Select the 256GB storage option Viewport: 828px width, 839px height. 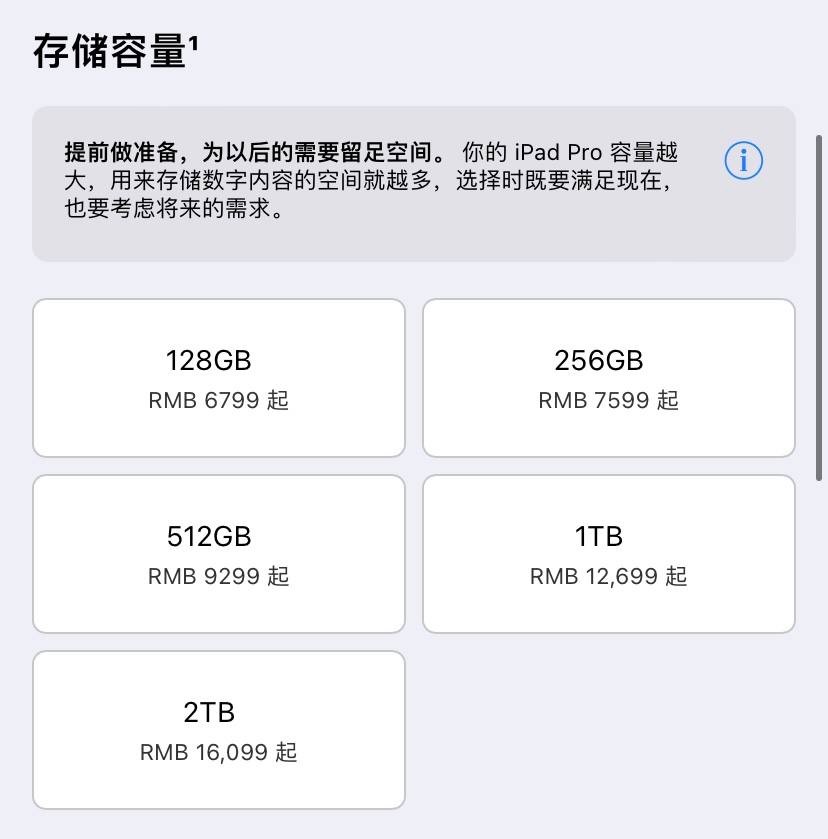[x=609, y=377]
